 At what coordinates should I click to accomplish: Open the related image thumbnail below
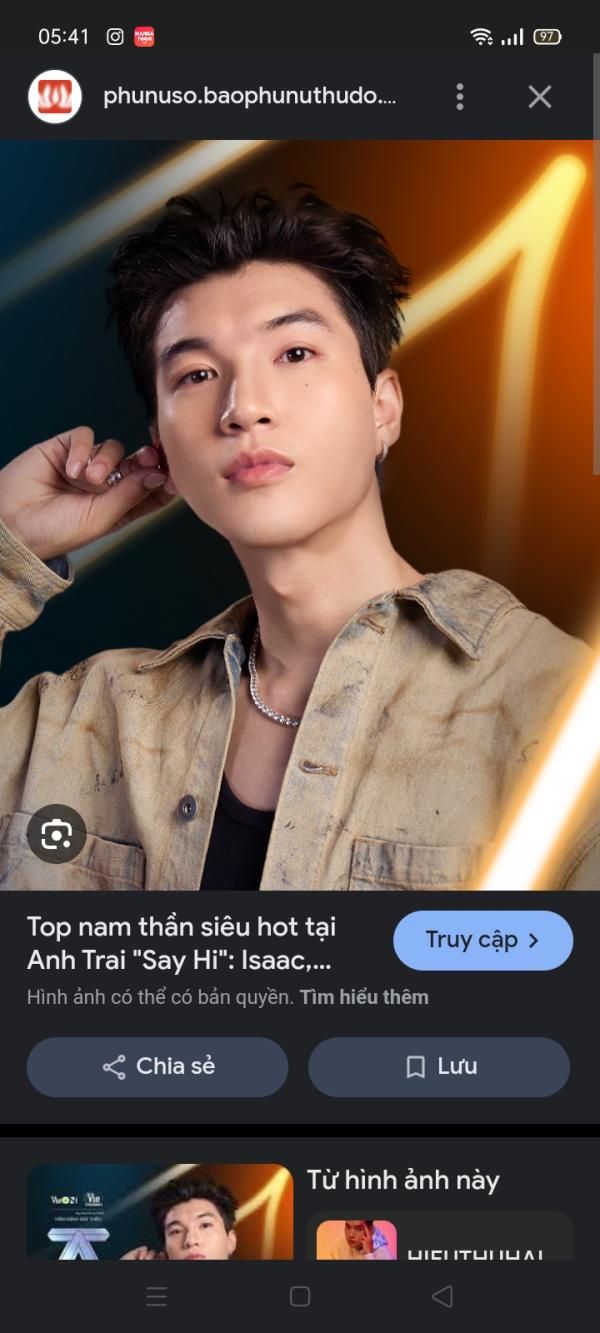(160, 1211)
